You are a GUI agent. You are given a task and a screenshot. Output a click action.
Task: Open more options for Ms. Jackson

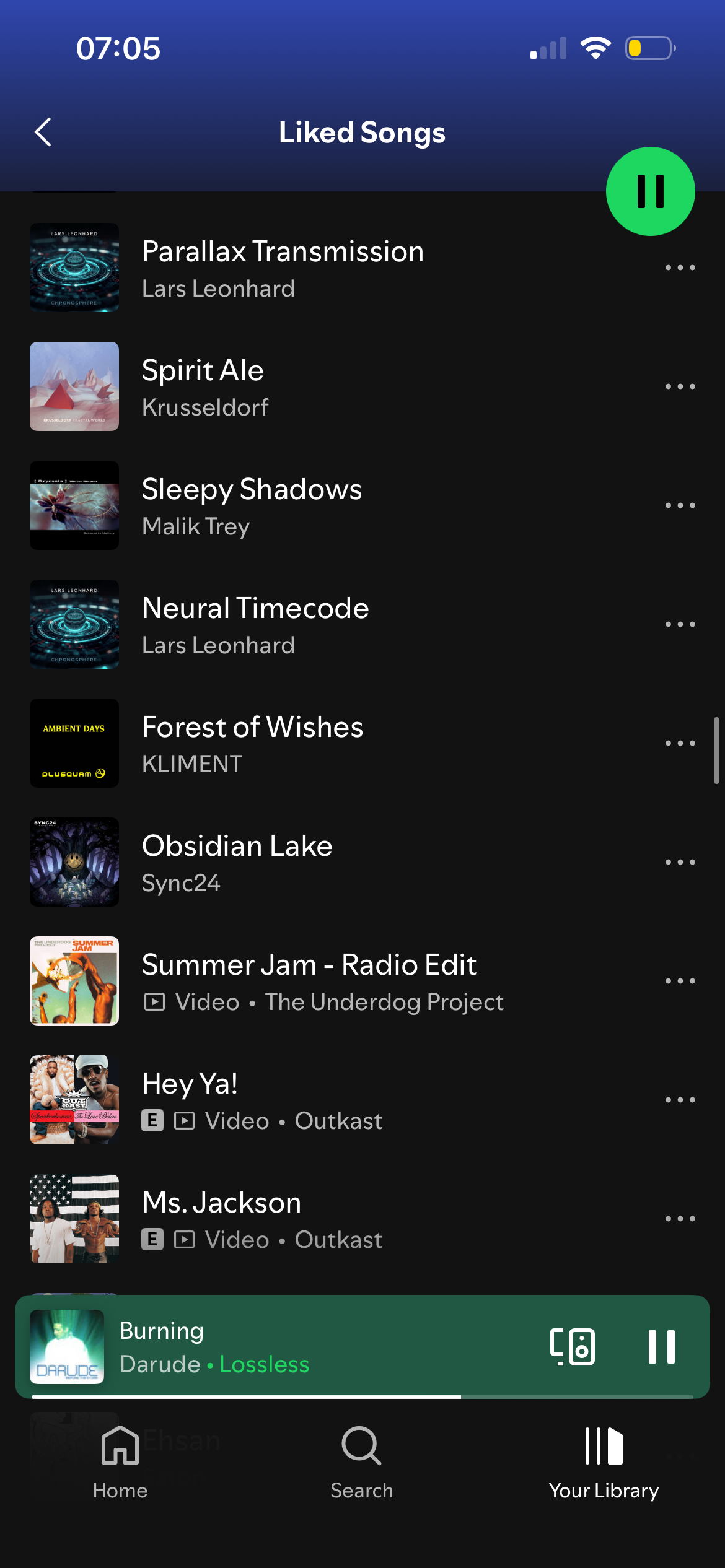point(680,1219)
